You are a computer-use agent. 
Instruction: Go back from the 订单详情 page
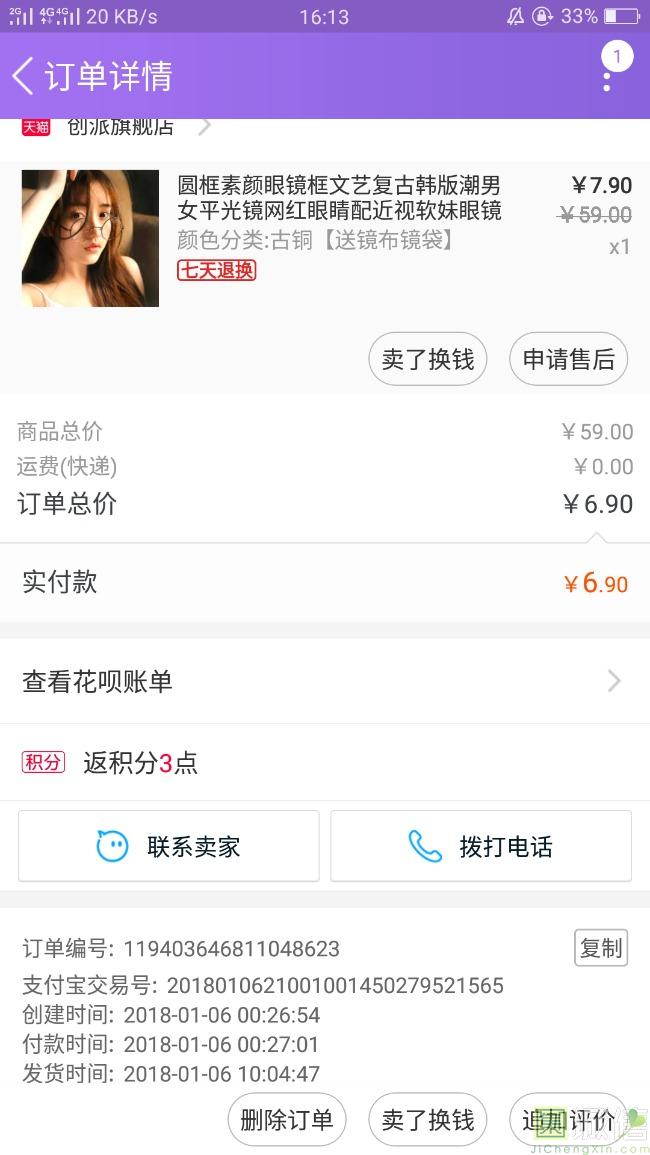[24, 76]
